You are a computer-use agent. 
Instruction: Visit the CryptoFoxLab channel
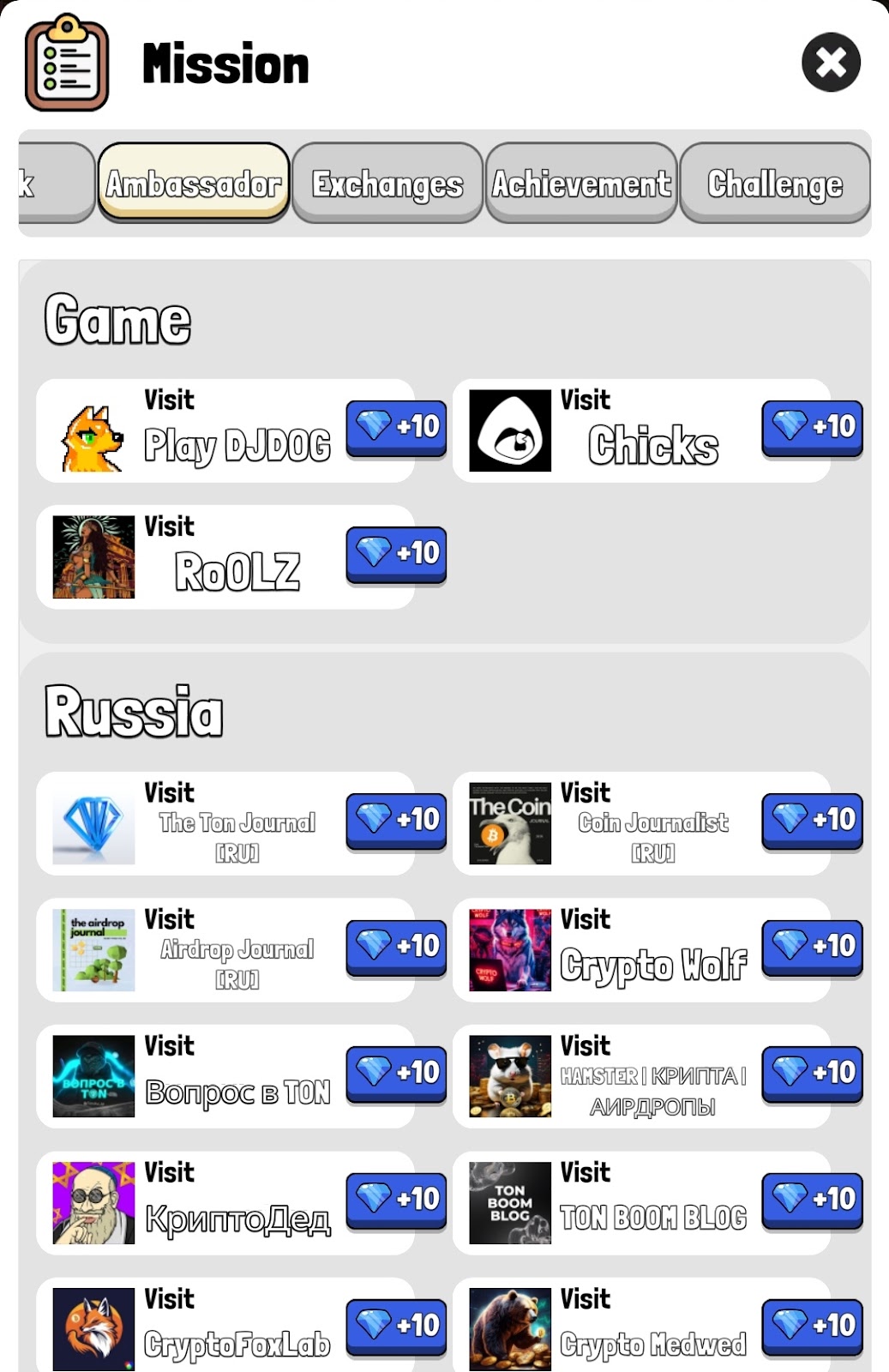tap(236, 1327)
